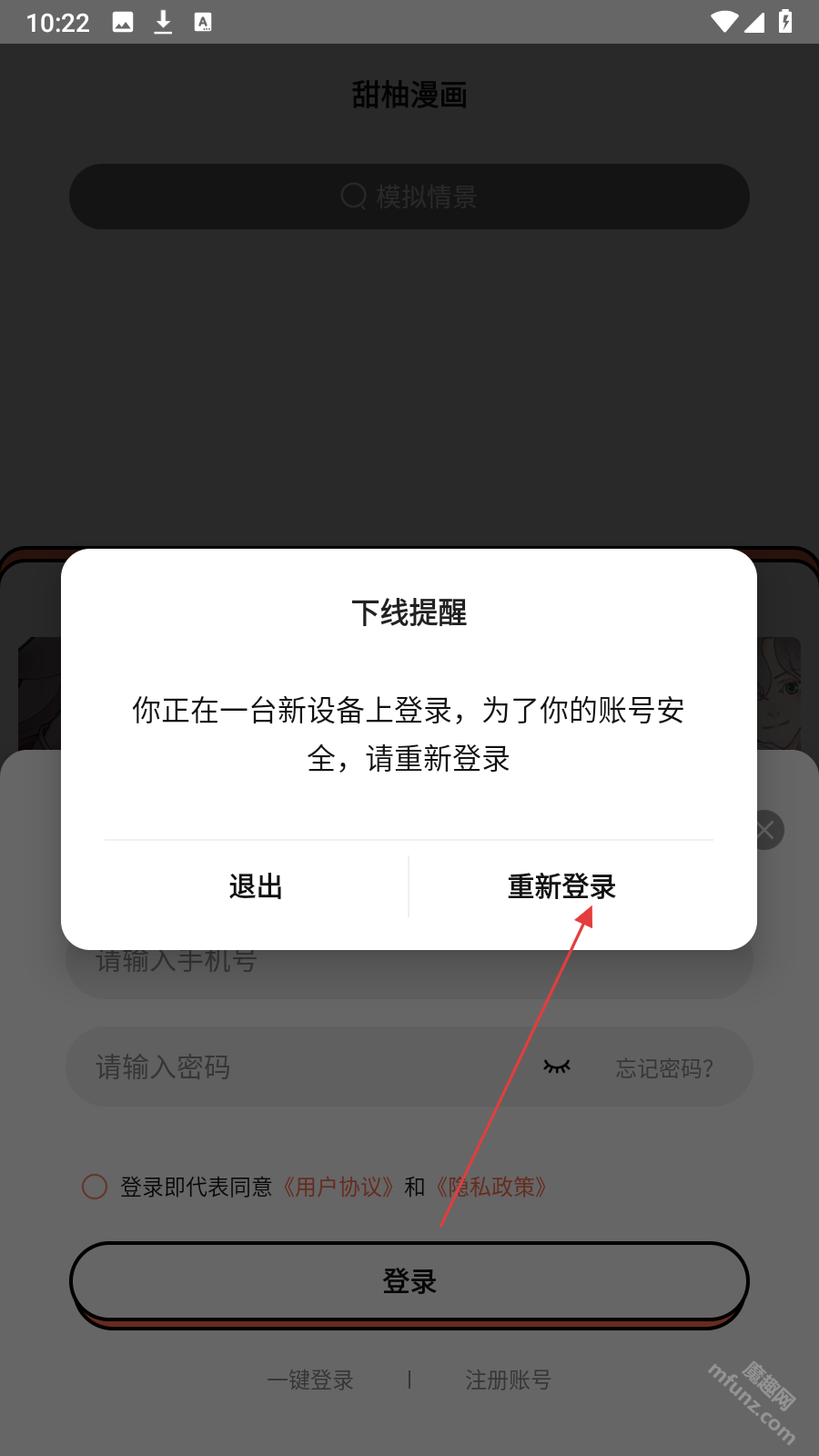Open the 《用户协议》 link
This screenshot has height=1456, width=819.
[339, 1187]
